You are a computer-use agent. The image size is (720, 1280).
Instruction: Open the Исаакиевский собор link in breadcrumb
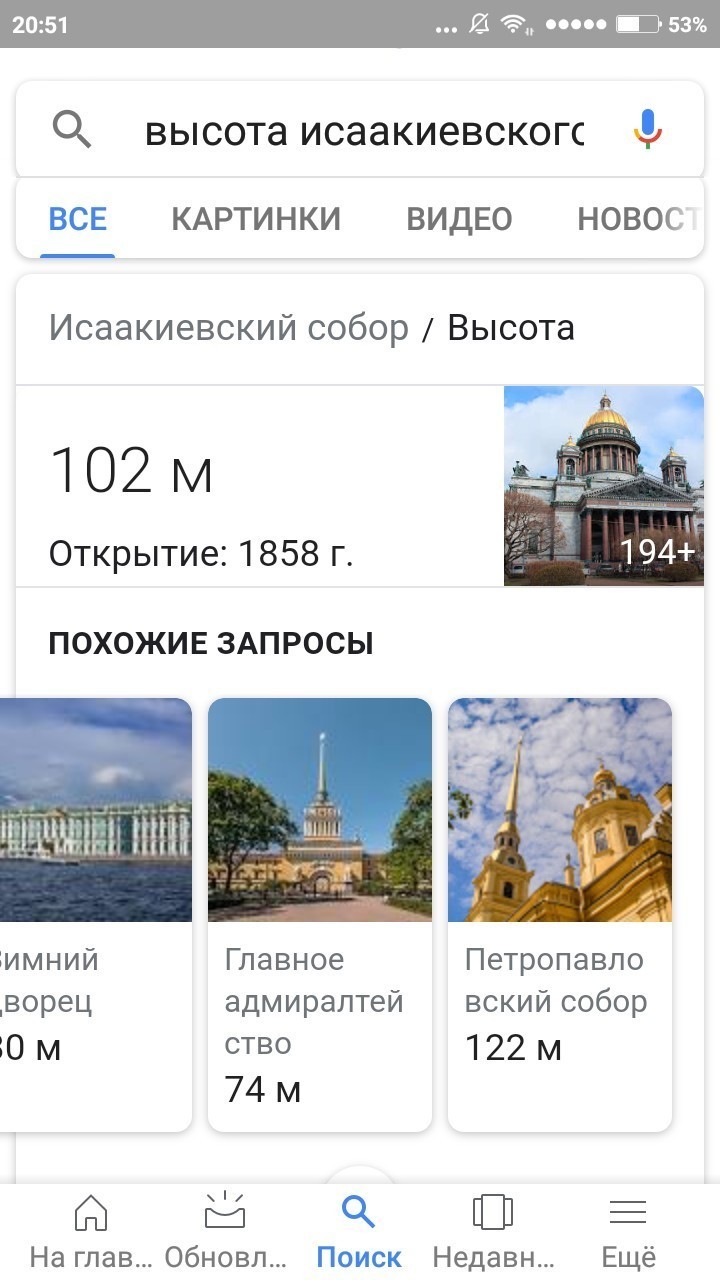229,328
